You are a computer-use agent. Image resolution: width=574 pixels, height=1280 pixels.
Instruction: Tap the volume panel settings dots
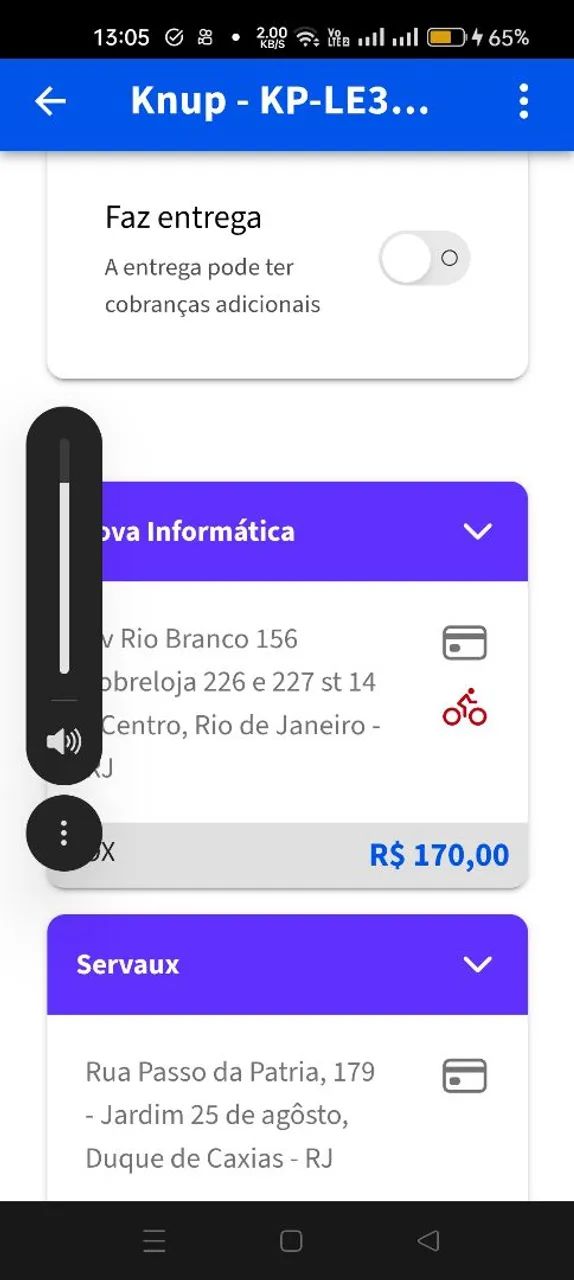(64, 833)
